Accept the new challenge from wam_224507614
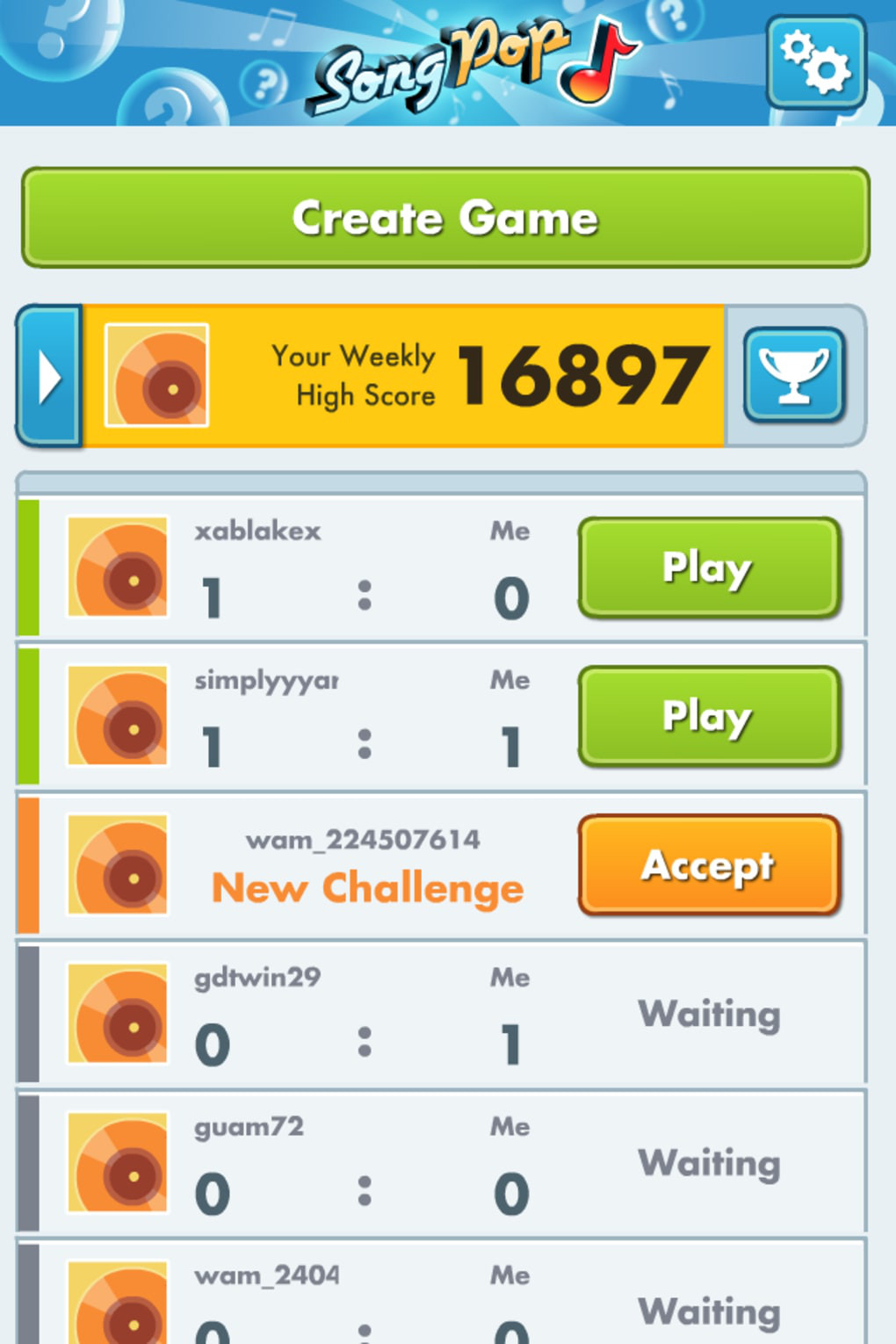The height and width of the screenshot is (1344, 896). (x=709, y=865)
